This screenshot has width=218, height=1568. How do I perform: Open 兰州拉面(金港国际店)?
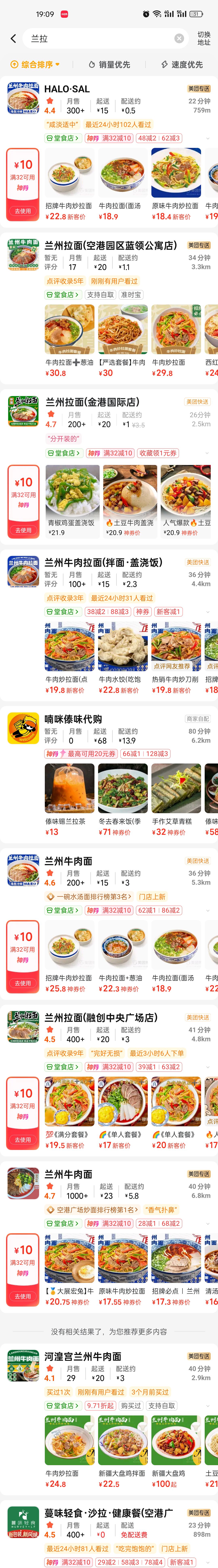[x=91, y=402]
